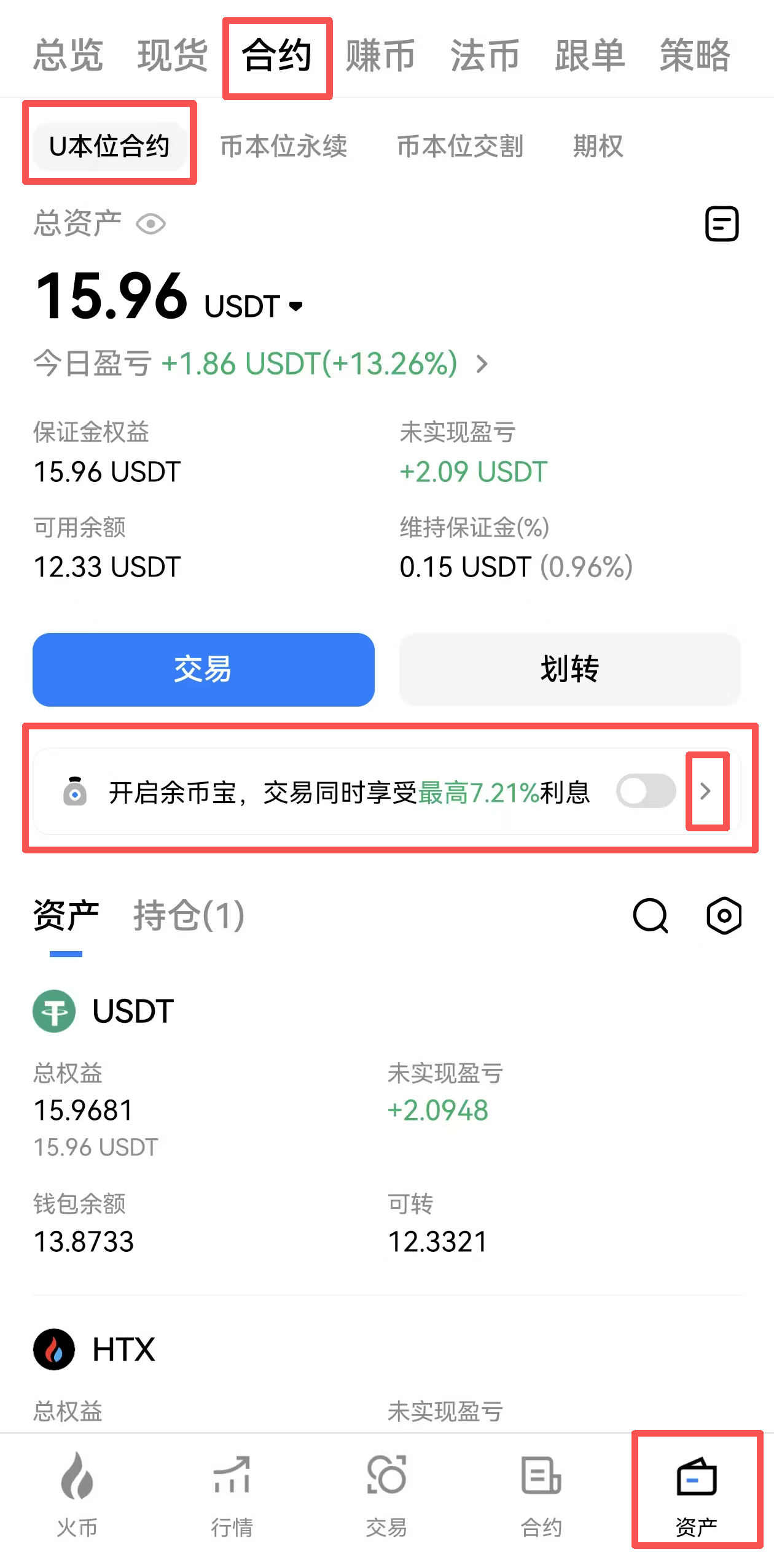Viewport: 774px width, 1568px height.
Task: Select 币本位交割 contract type
Action: click(460, 146)
